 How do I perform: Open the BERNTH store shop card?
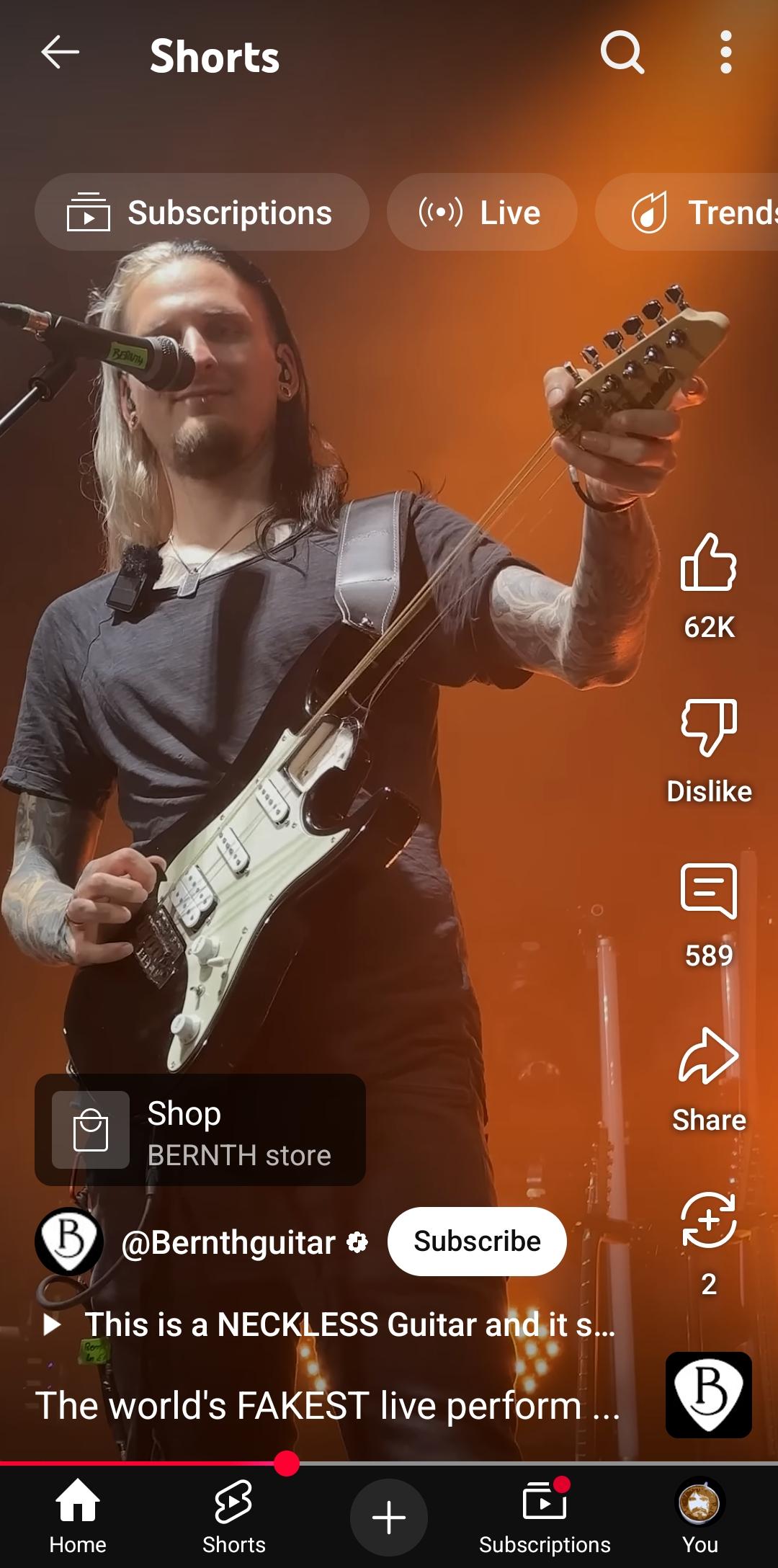(x=200, y=1130)
